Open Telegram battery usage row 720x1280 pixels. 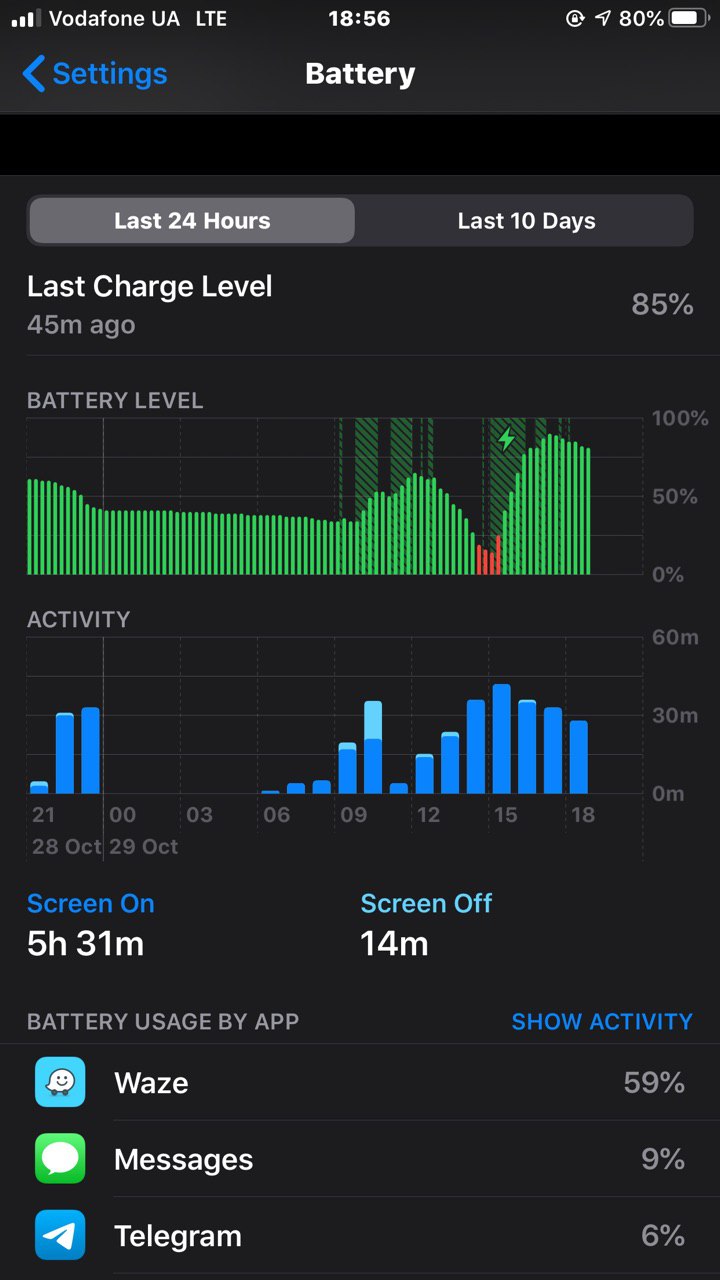(x=360, y=1235)
